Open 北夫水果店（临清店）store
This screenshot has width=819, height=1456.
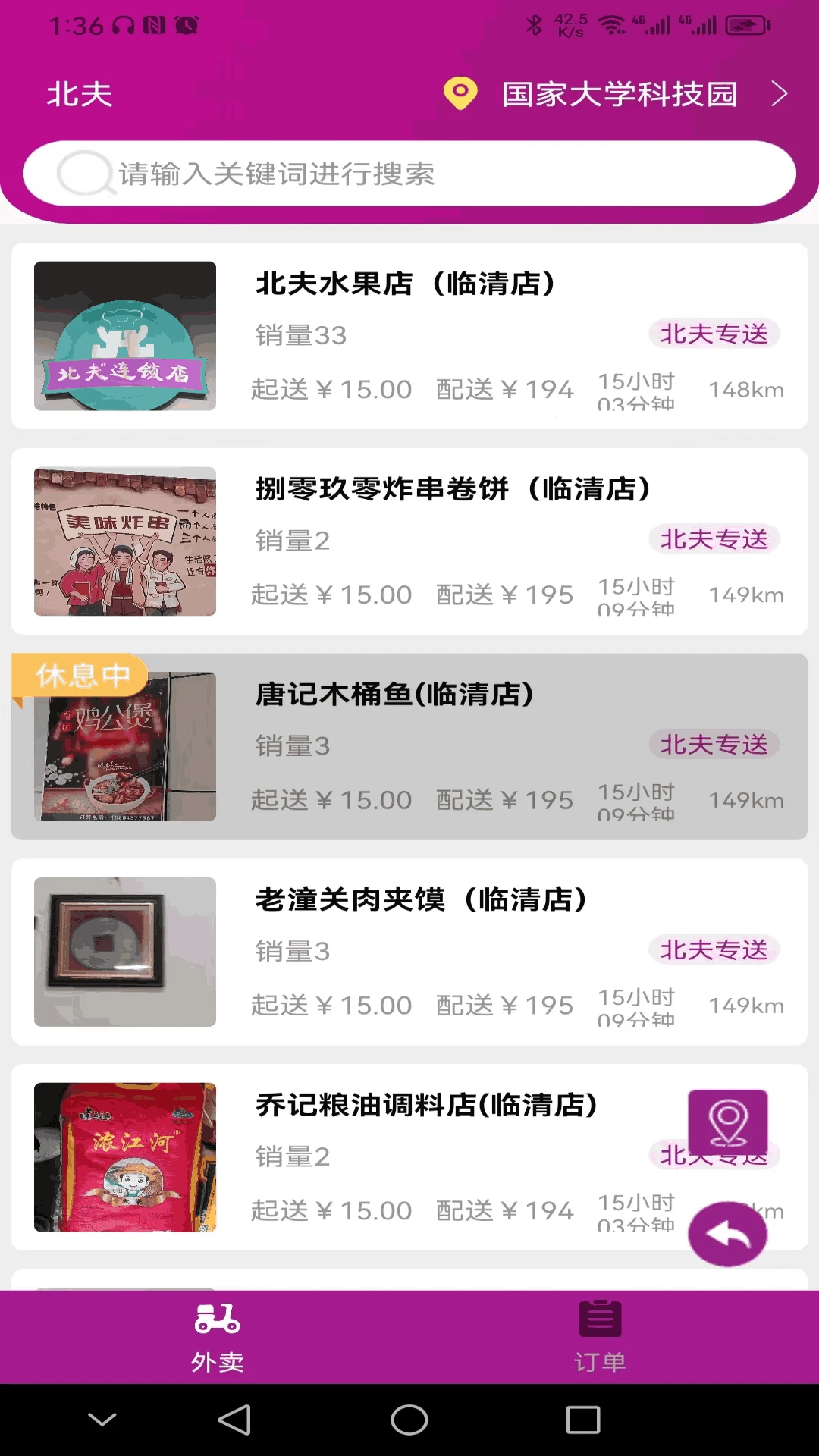(409, 336)
